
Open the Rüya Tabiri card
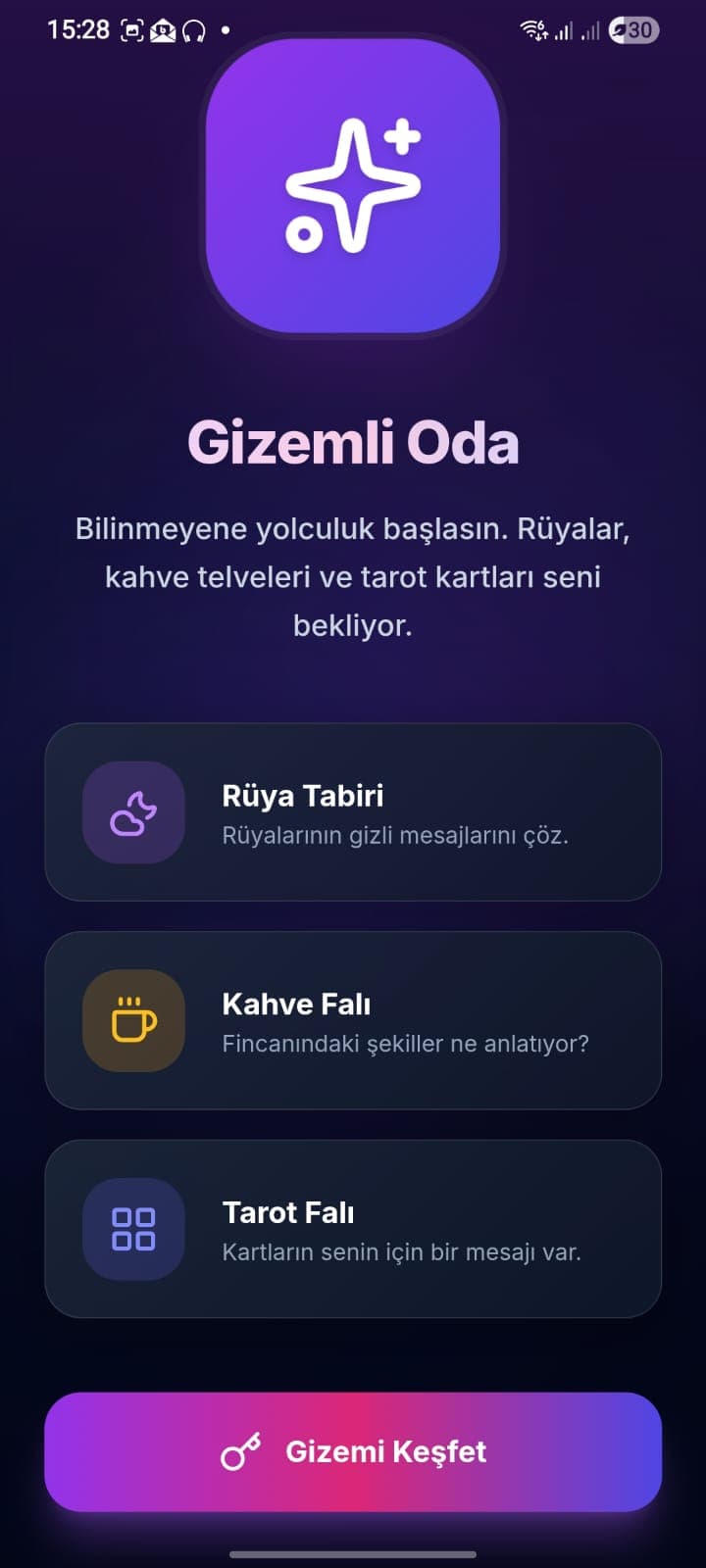pyautogui.click(x=353, y=812)
